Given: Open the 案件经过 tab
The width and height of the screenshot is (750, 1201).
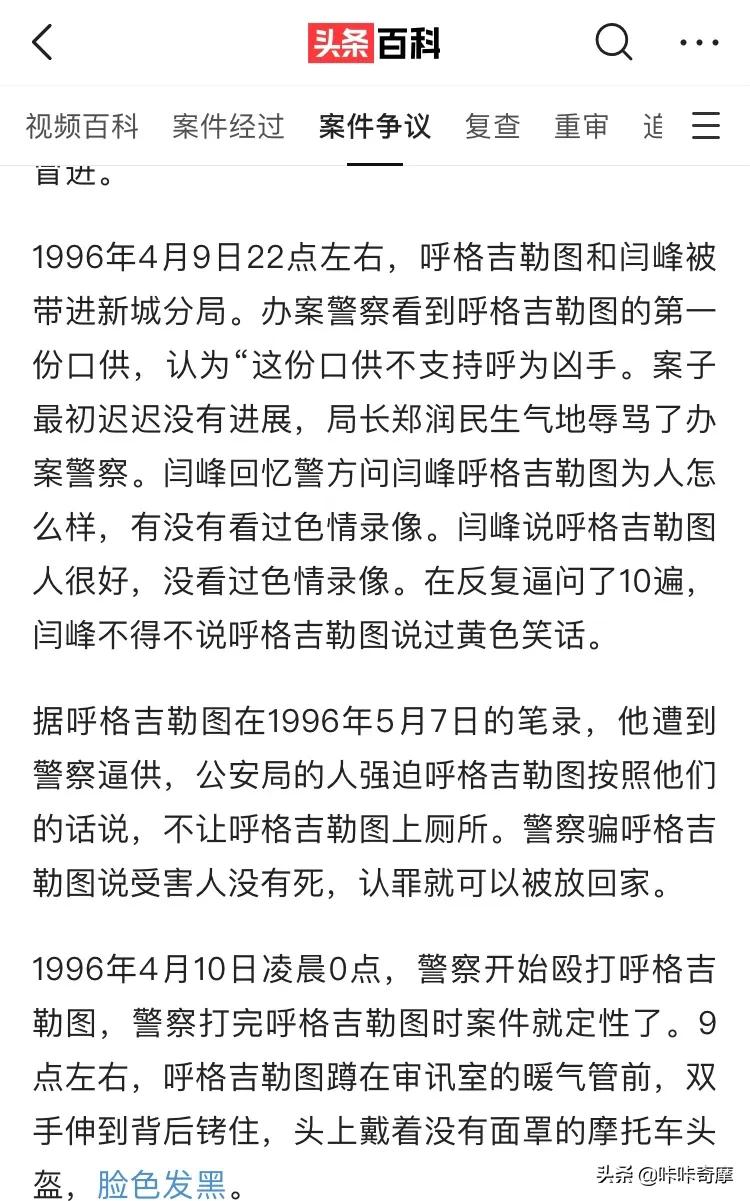Looking at the screenshot, I should click(228, 126).
